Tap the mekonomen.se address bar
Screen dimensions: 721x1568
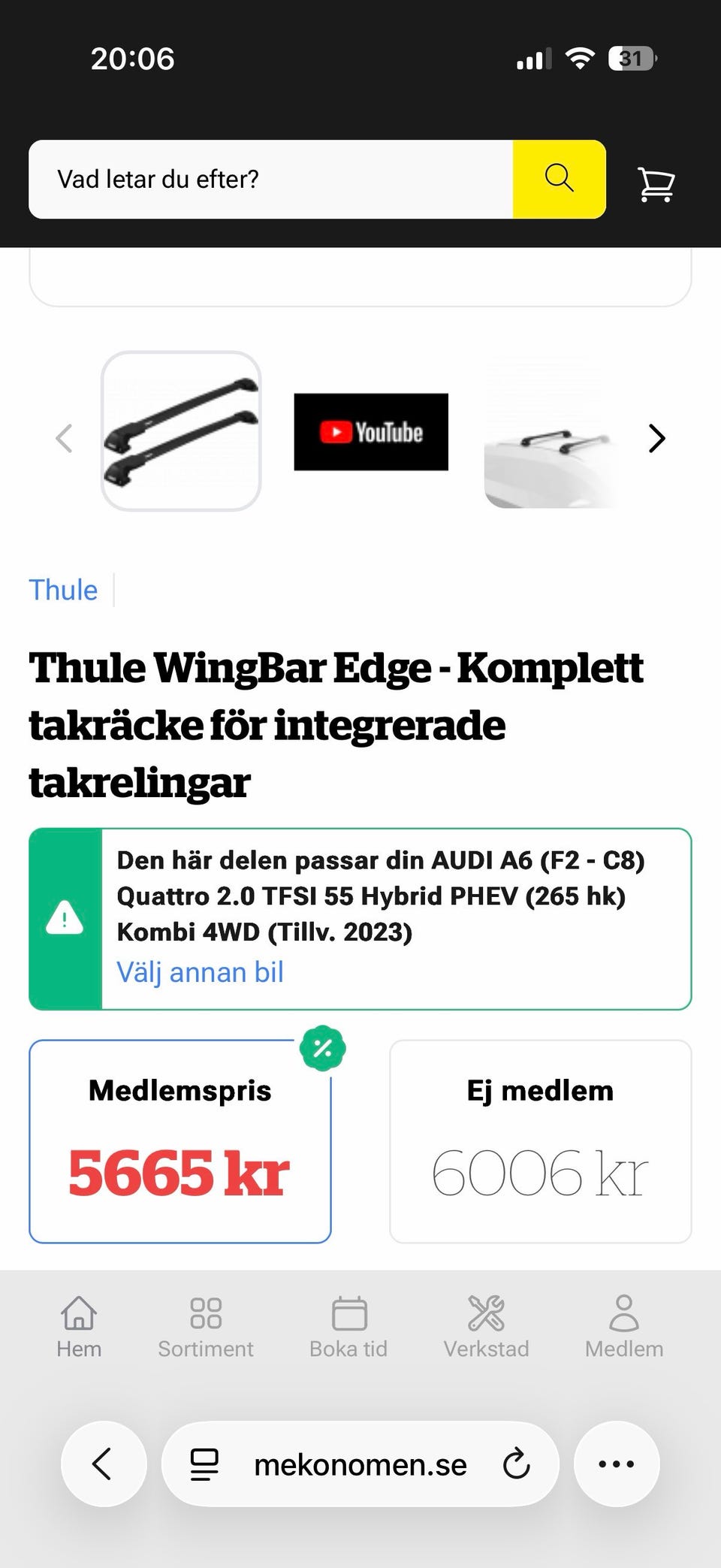(359, 1464)
